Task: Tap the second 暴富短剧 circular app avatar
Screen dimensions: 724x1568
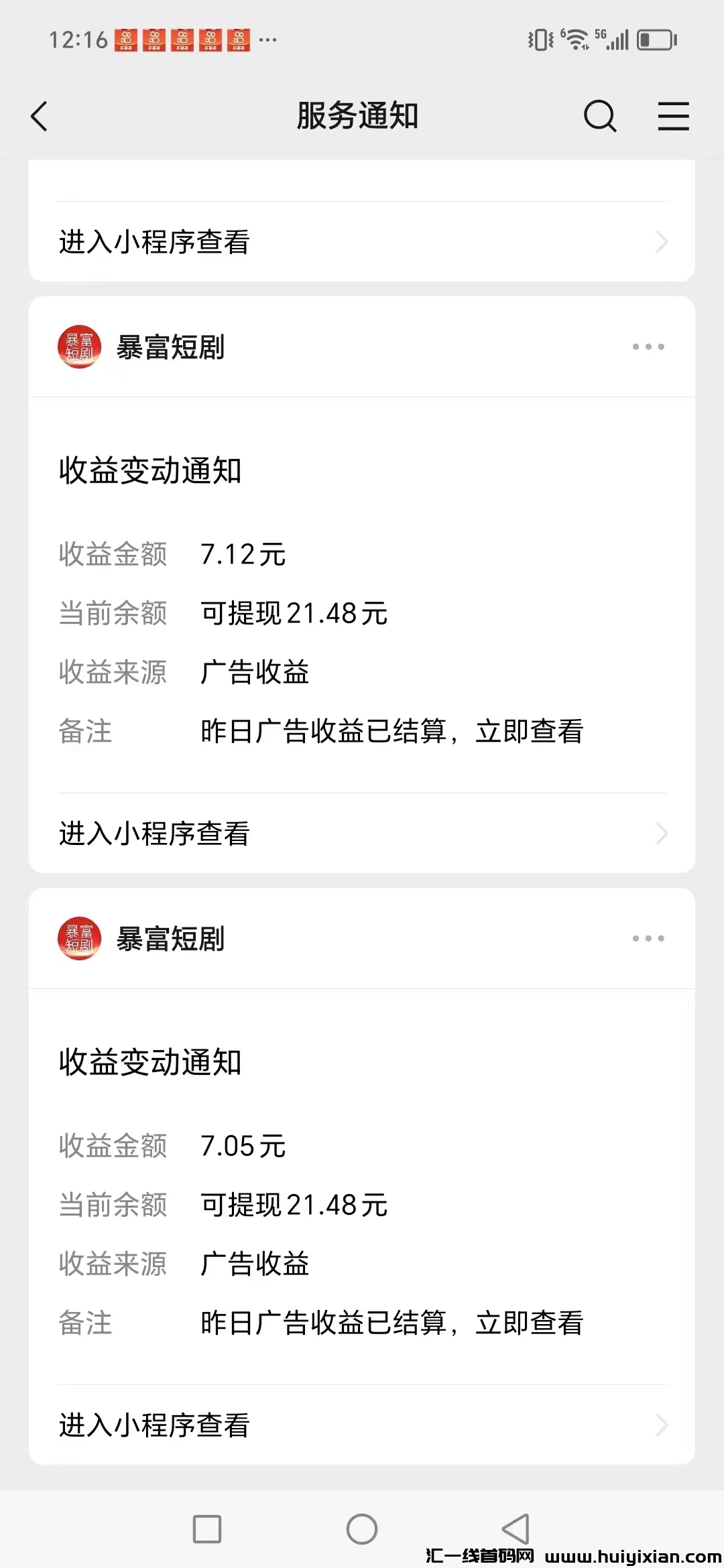Action: tap(80, 939)
